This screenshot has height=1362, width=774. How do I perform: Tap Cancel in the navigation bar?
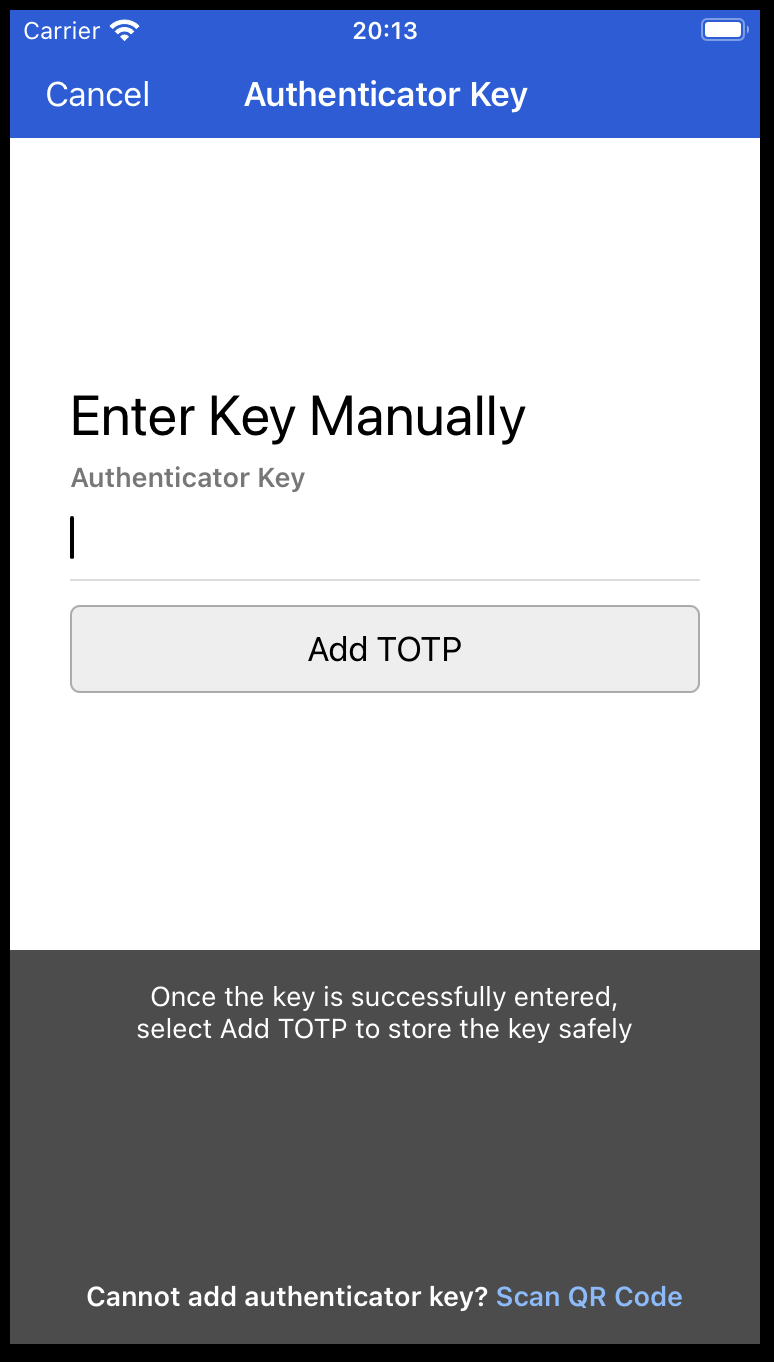click(x=98, y=95)
